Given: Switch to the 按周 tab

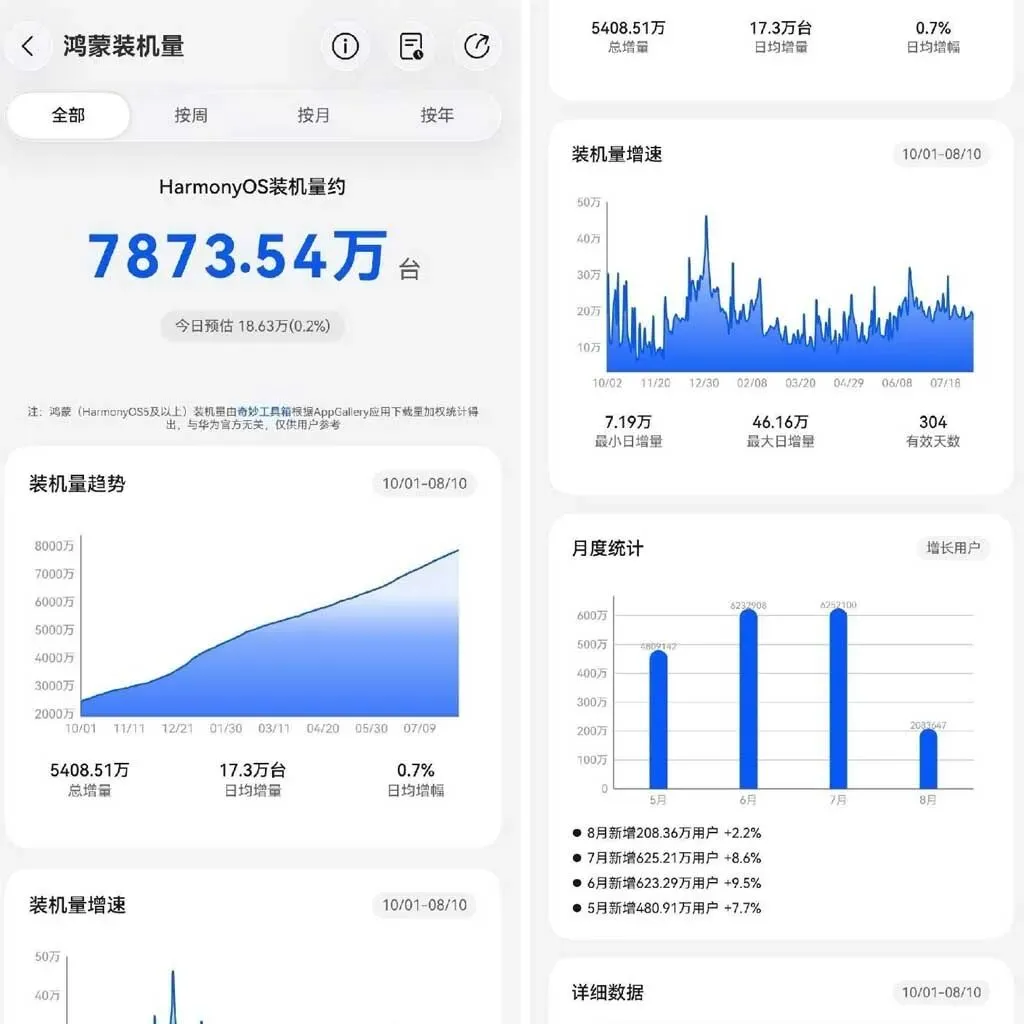Looking at the screenshot, I should click(191, 116).
